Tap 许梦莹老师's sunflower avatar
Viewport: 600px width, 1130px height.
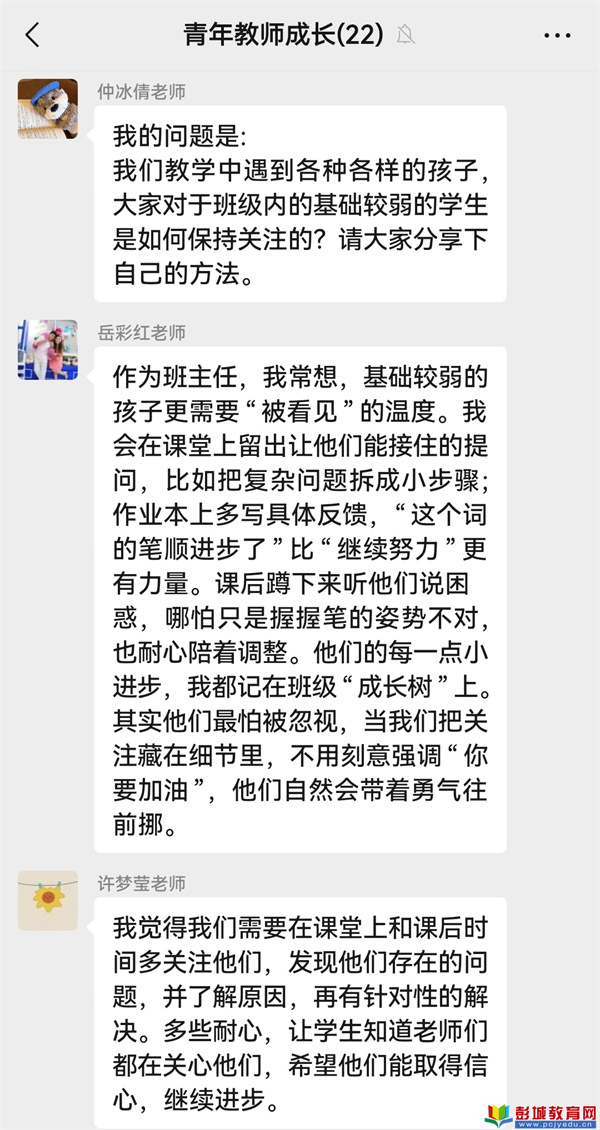[48, 900]
